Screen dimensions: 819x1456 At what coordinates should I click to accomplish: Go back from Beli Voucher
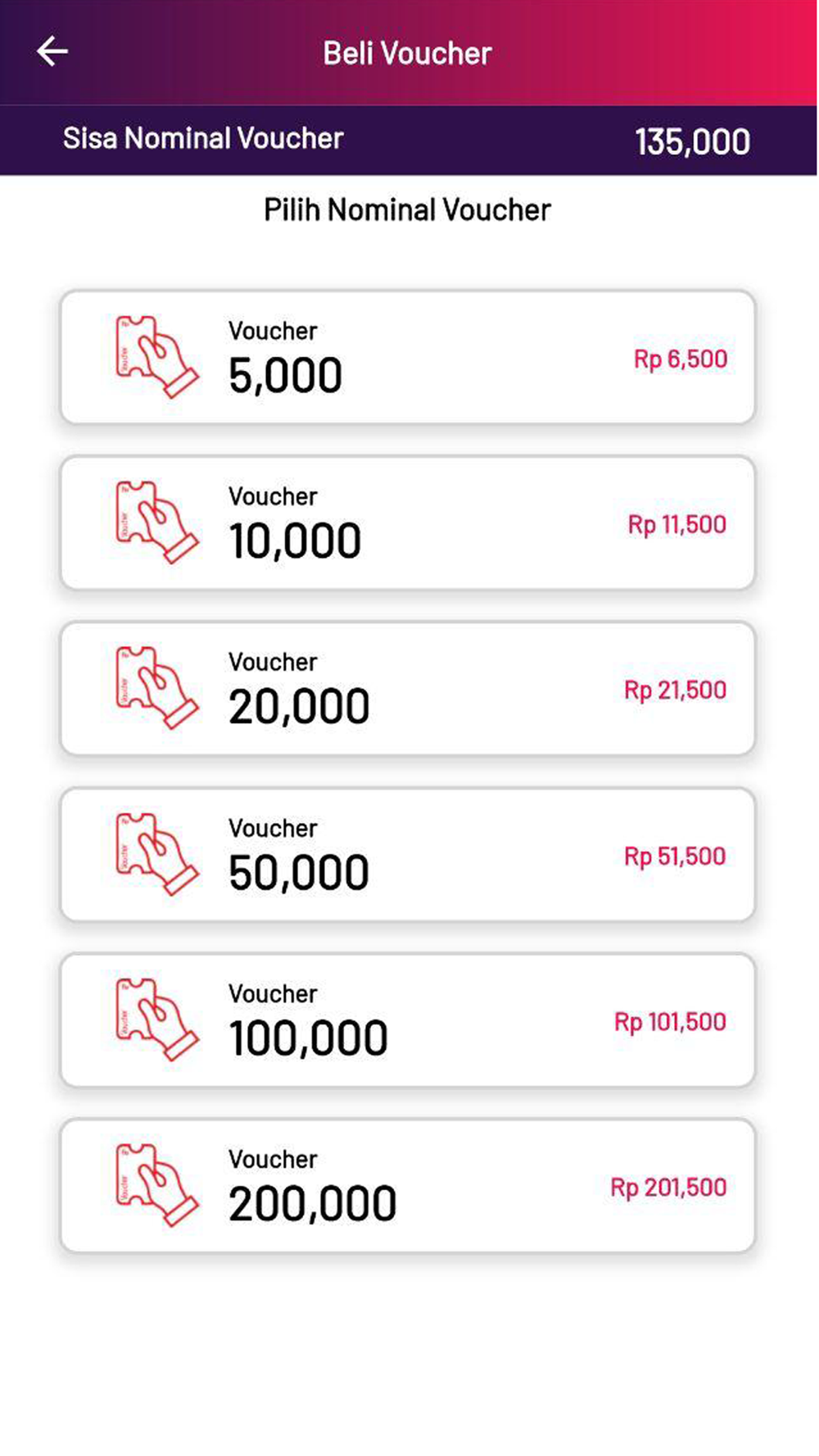pos(52,52)
